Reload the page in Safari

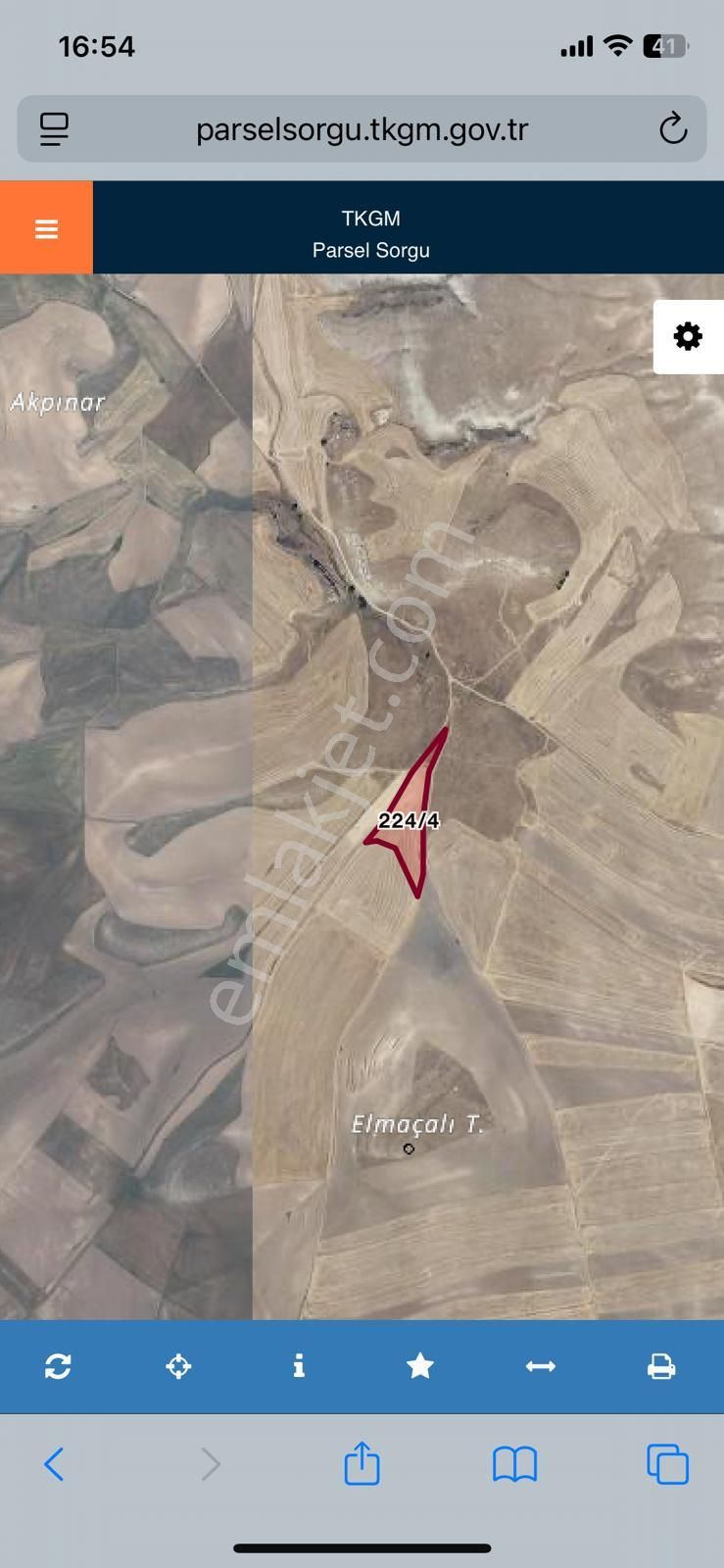pos(672,128)
